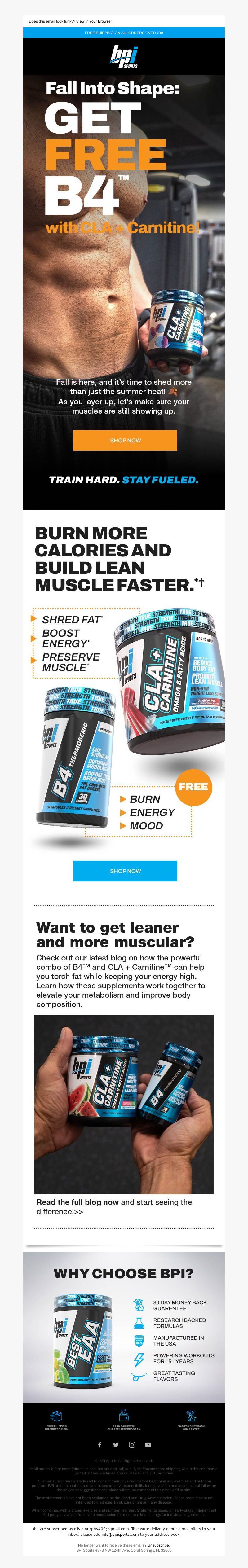Viewport: 248px width, 1568px height.
Task: Open BPI Sports Twitter profile
Action: 116,1444
